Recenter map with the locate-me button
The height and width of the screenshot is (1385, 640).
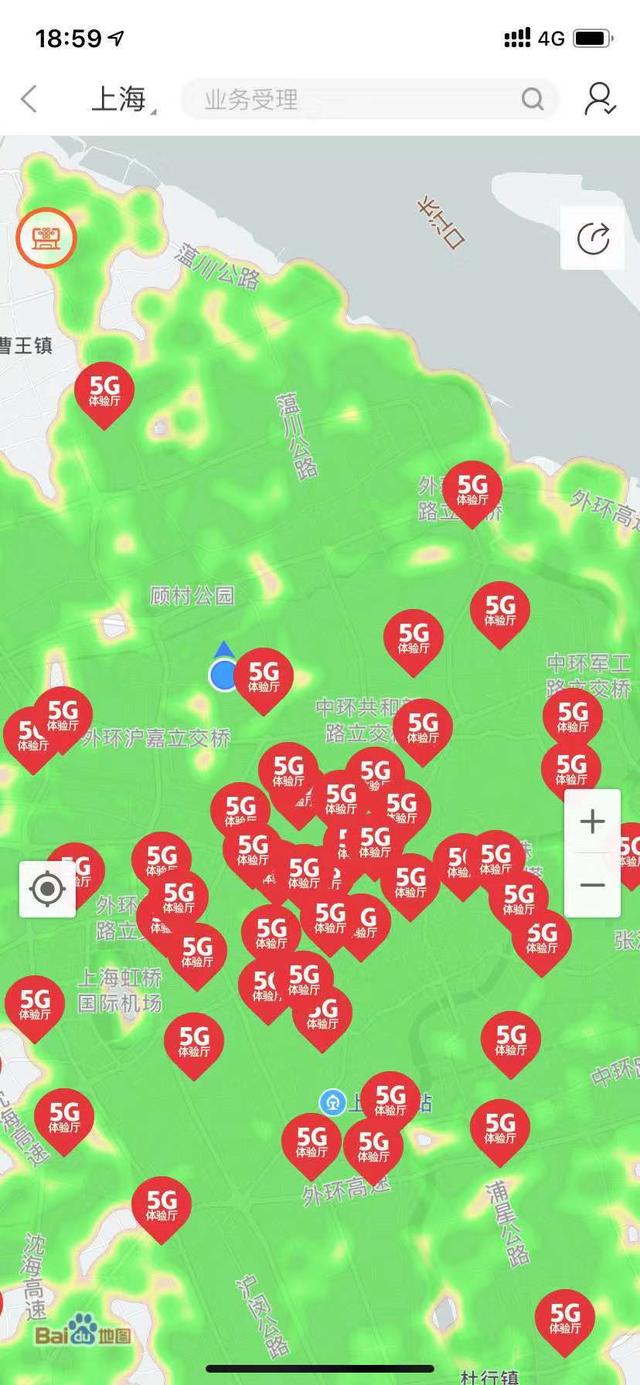point(47,888)
